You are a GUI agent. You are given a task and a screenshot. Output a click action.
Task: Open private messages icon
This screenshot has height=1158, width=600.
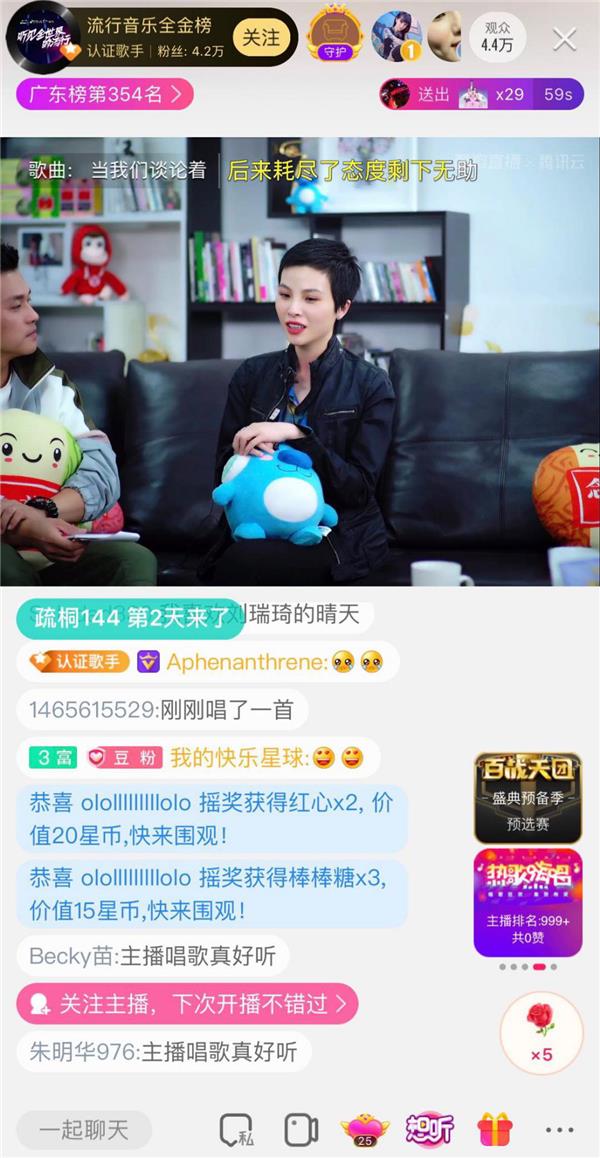(x=237, y=1130)
